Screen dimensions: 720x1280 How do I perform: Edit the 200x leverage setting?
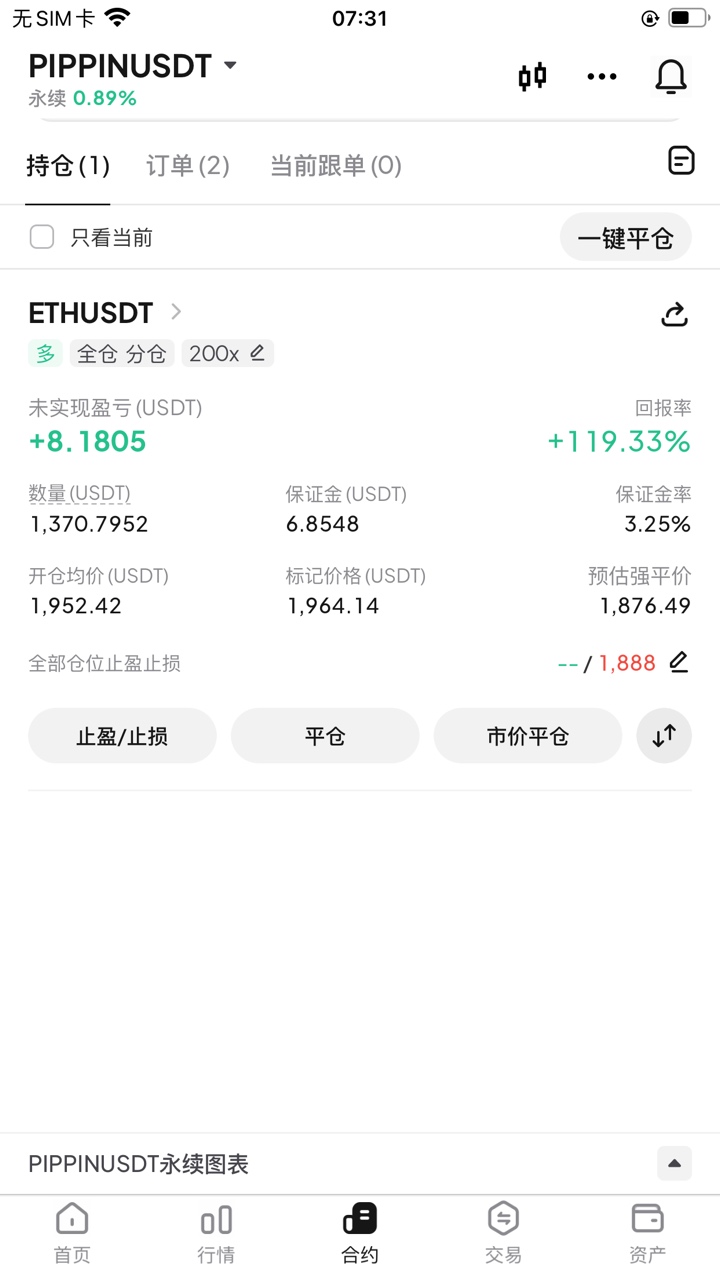(228, 353)
